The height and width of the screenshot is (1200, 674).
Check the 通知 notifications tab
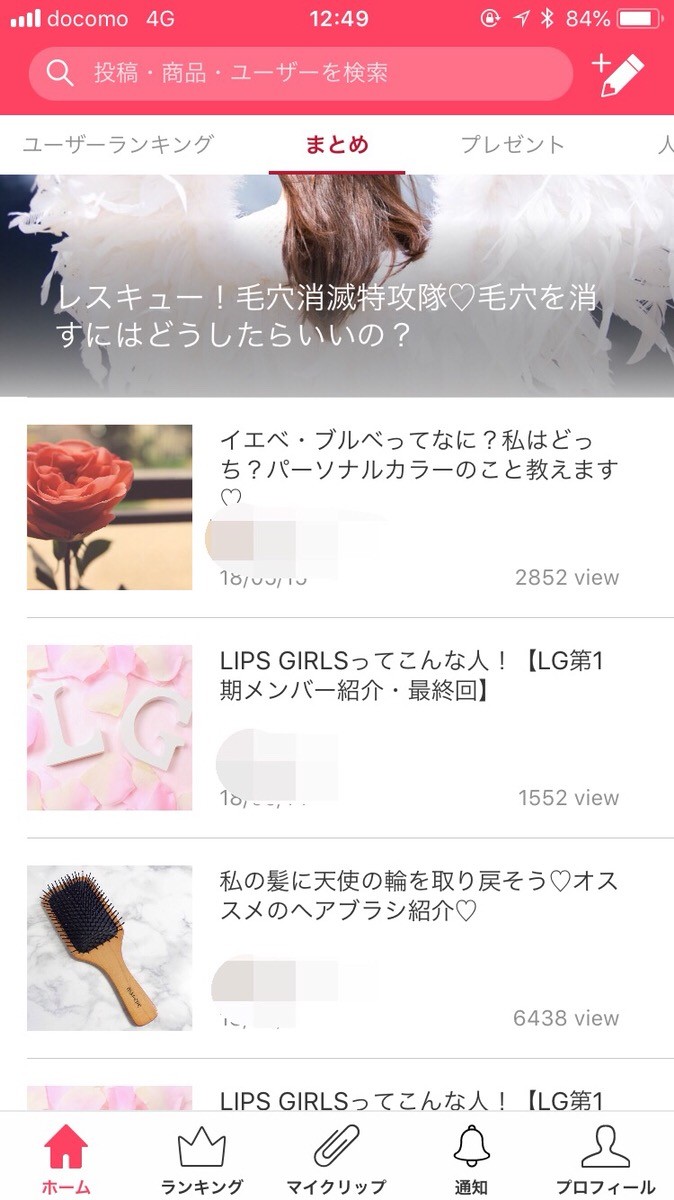[x=471, y=1158]
